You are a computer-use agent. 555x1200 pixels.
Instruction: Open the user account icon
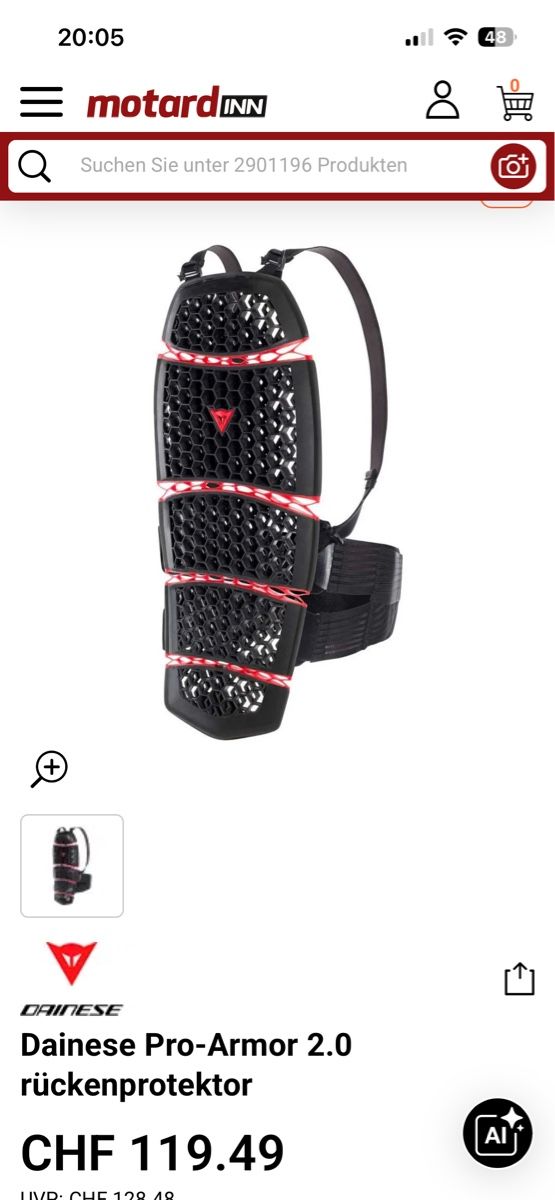(x=442, y=101)
